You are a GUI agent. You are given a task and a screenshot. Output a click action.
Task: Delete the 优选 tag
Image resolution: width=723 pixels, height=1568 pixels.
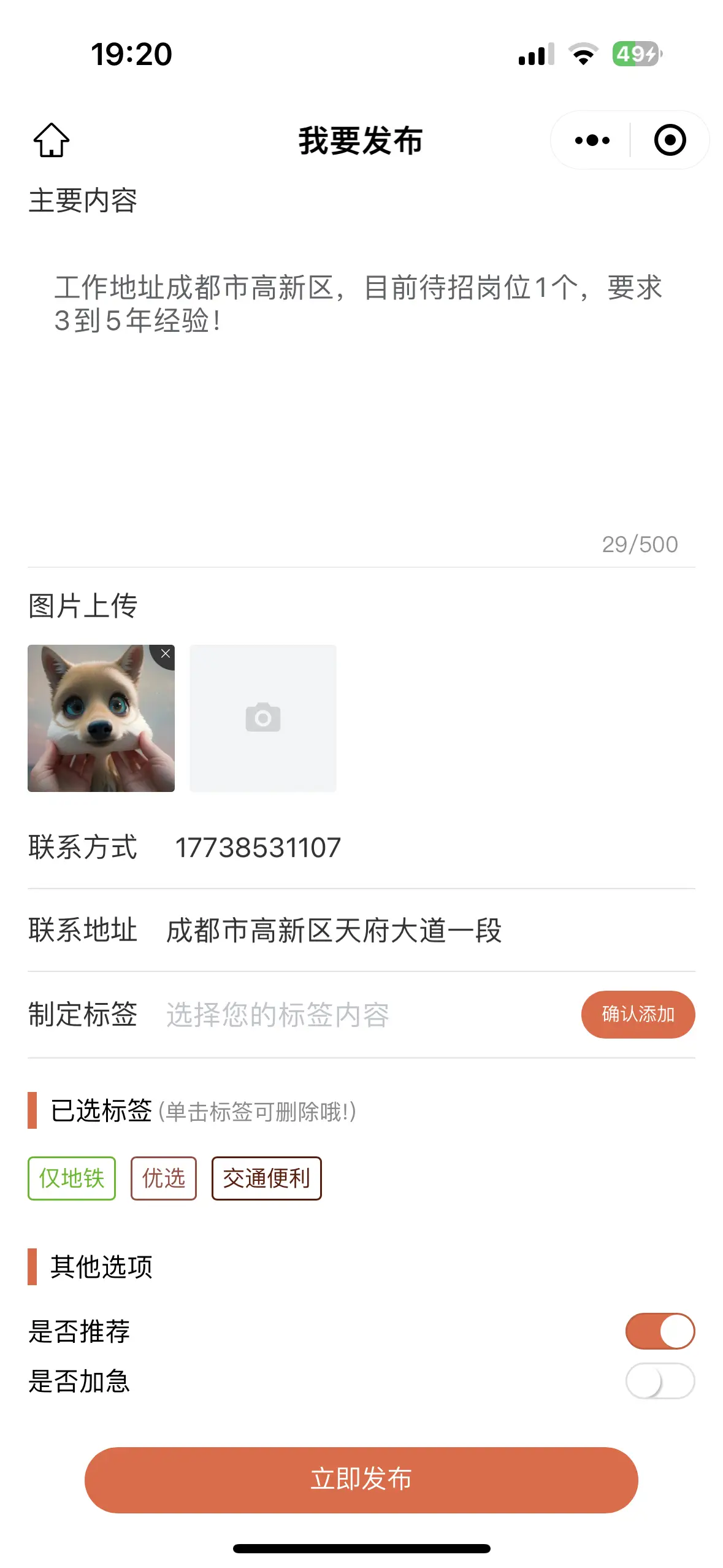[164, 1178]
